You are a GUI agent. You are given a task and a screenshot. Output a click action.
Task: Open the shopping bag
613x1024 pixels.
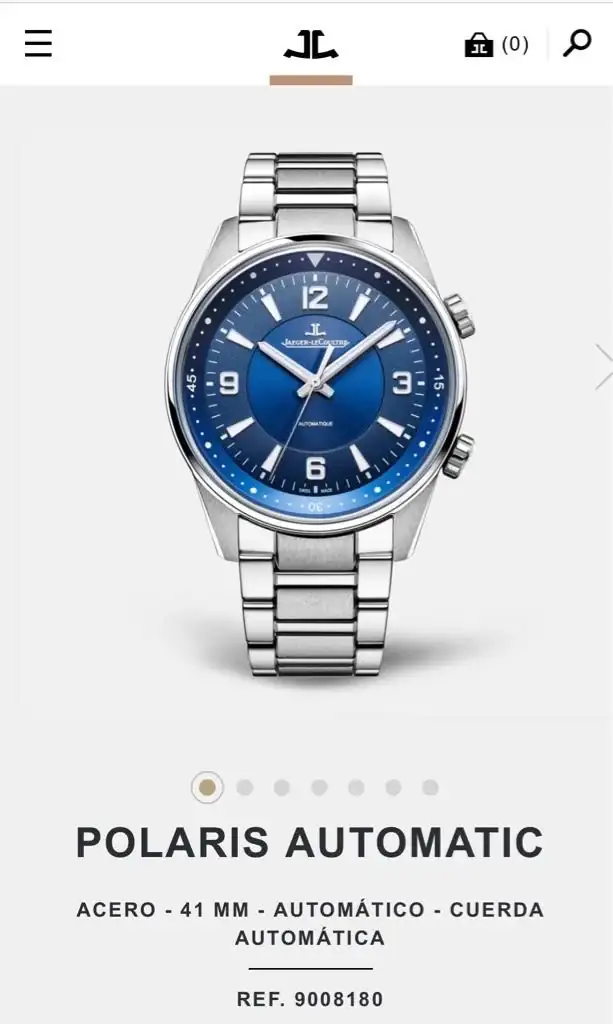point(480,45)
